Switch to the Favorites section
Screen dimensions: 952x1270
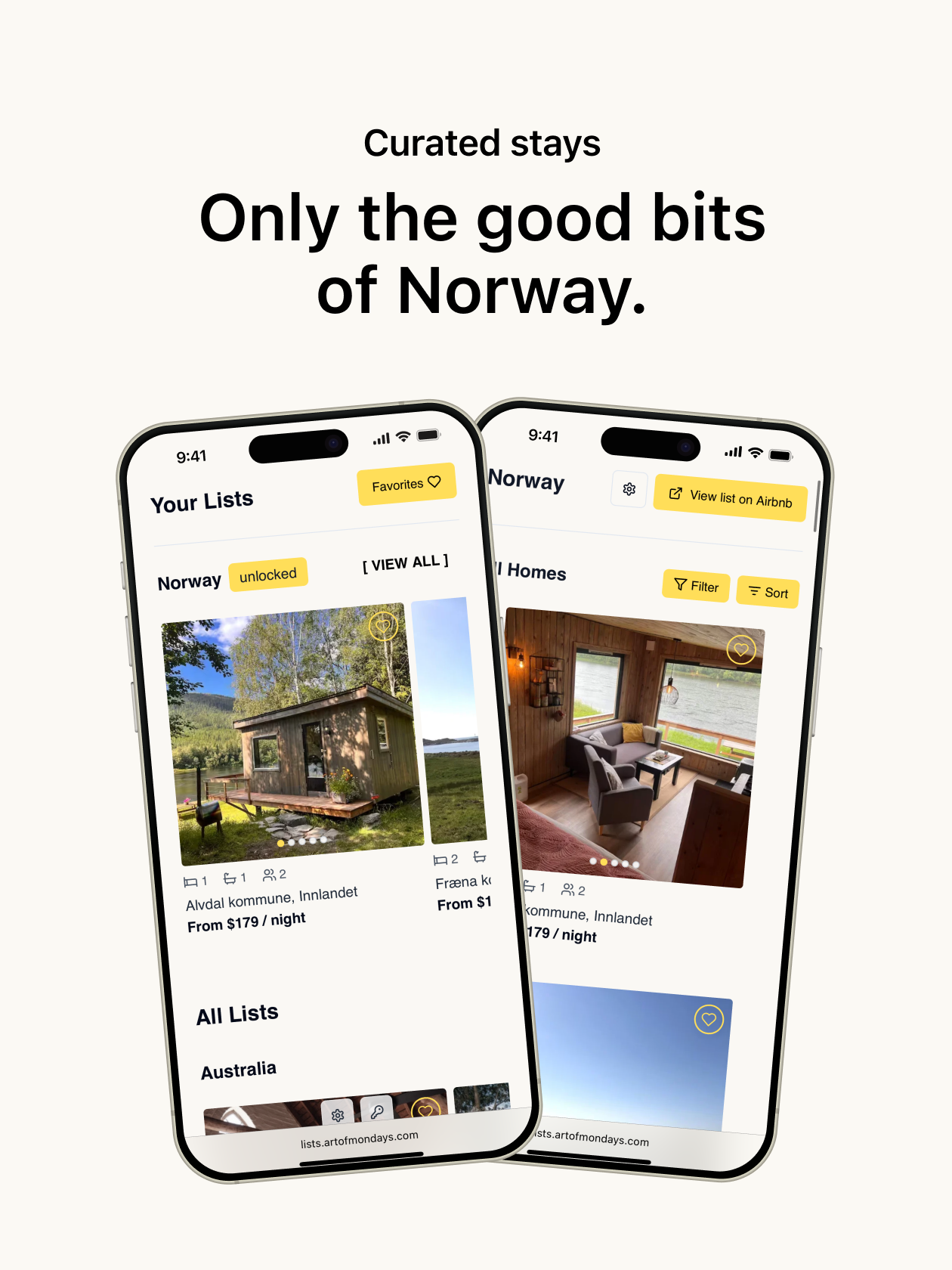point(406,483)
